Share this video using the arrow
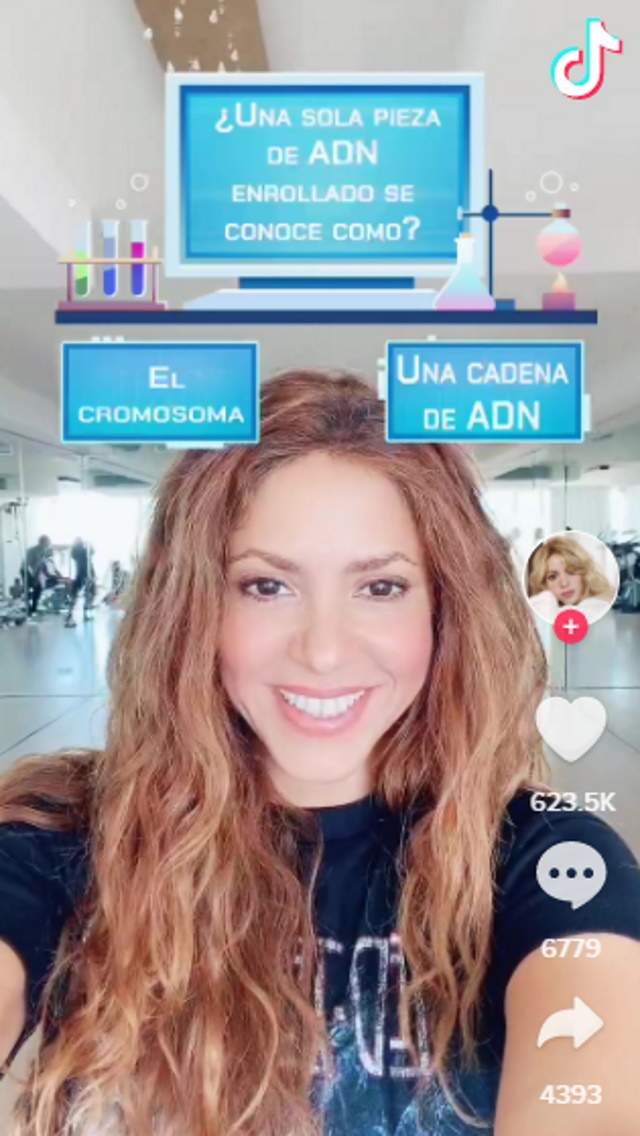Image resolution: width=640 pixels, height=1136 pixels. pos(571,1025)
